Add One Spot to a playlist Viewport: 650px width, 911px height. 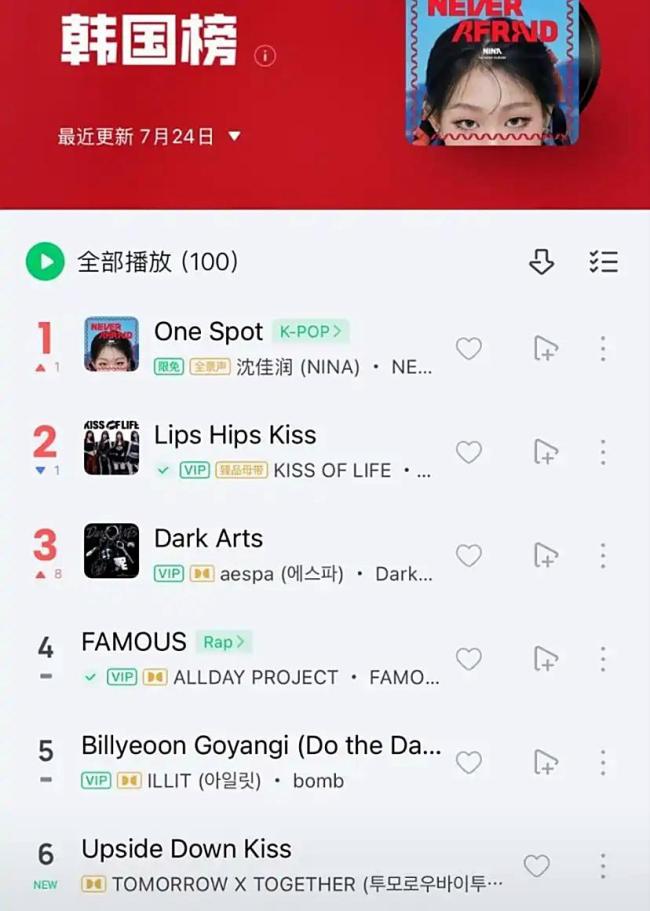coord(545,348)
